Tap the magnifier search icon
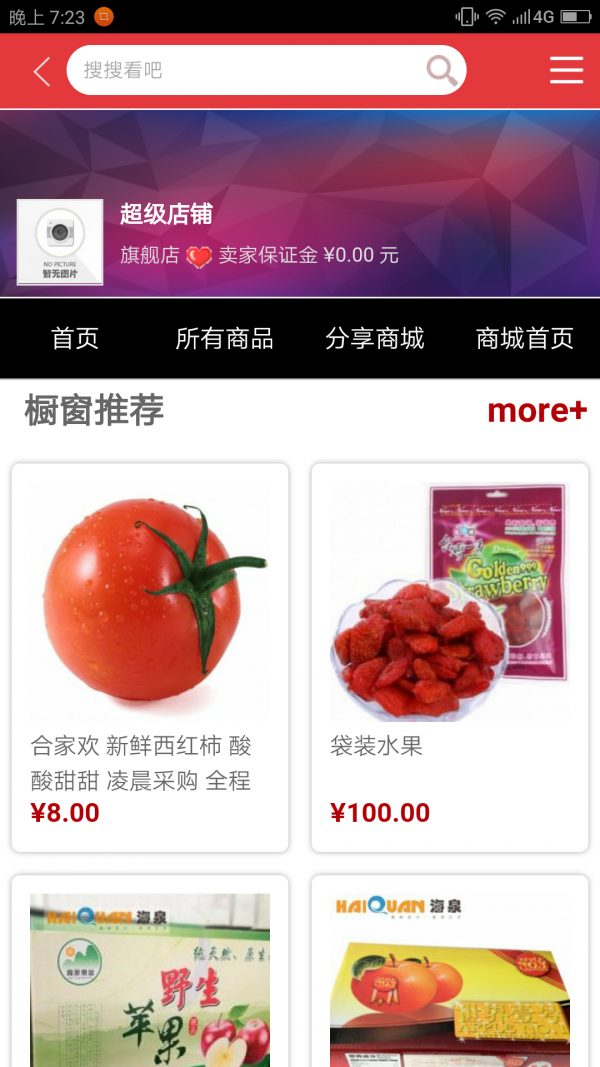Image resolution: width=600 pixels, height=1067 pixels. (441, 70)
